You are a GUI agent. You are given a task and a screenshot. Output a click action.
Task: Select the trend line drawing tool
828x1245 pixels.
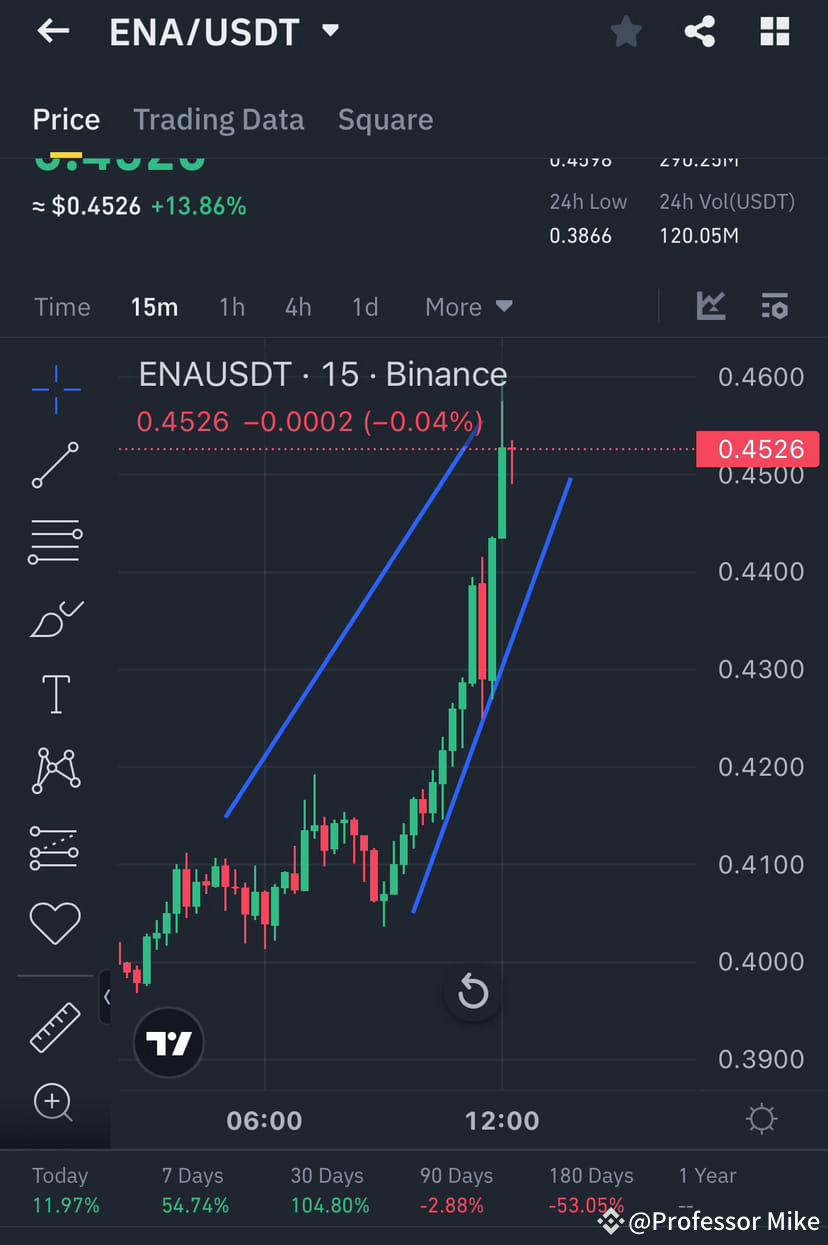click(55, 465)
